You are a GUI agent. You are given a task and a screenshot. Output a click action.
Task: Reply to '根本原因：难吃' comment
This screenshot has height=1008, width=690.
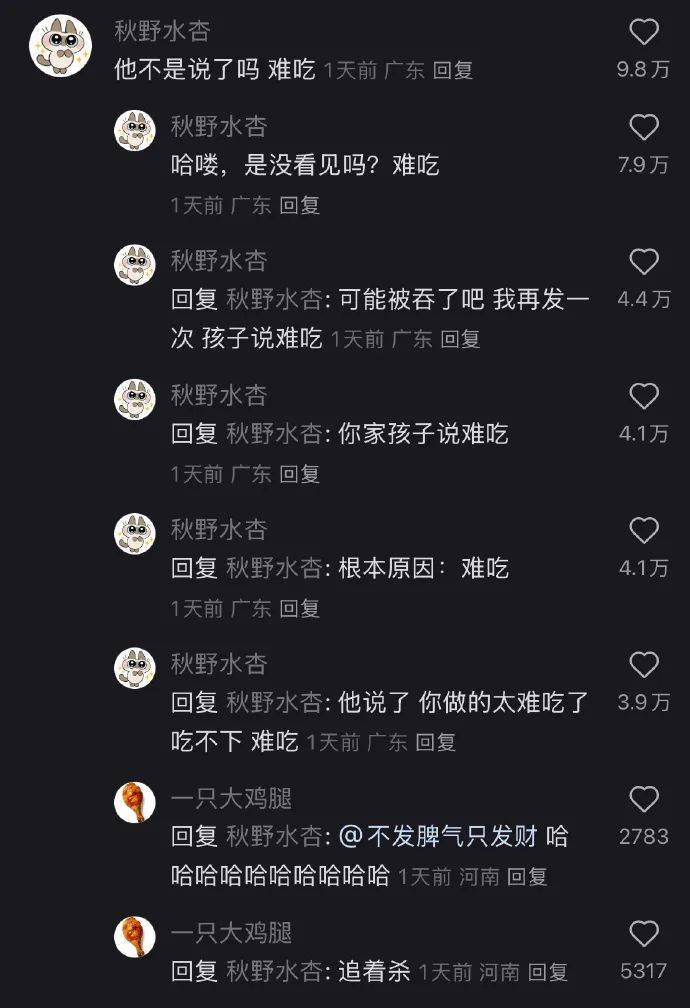[299, 608]
